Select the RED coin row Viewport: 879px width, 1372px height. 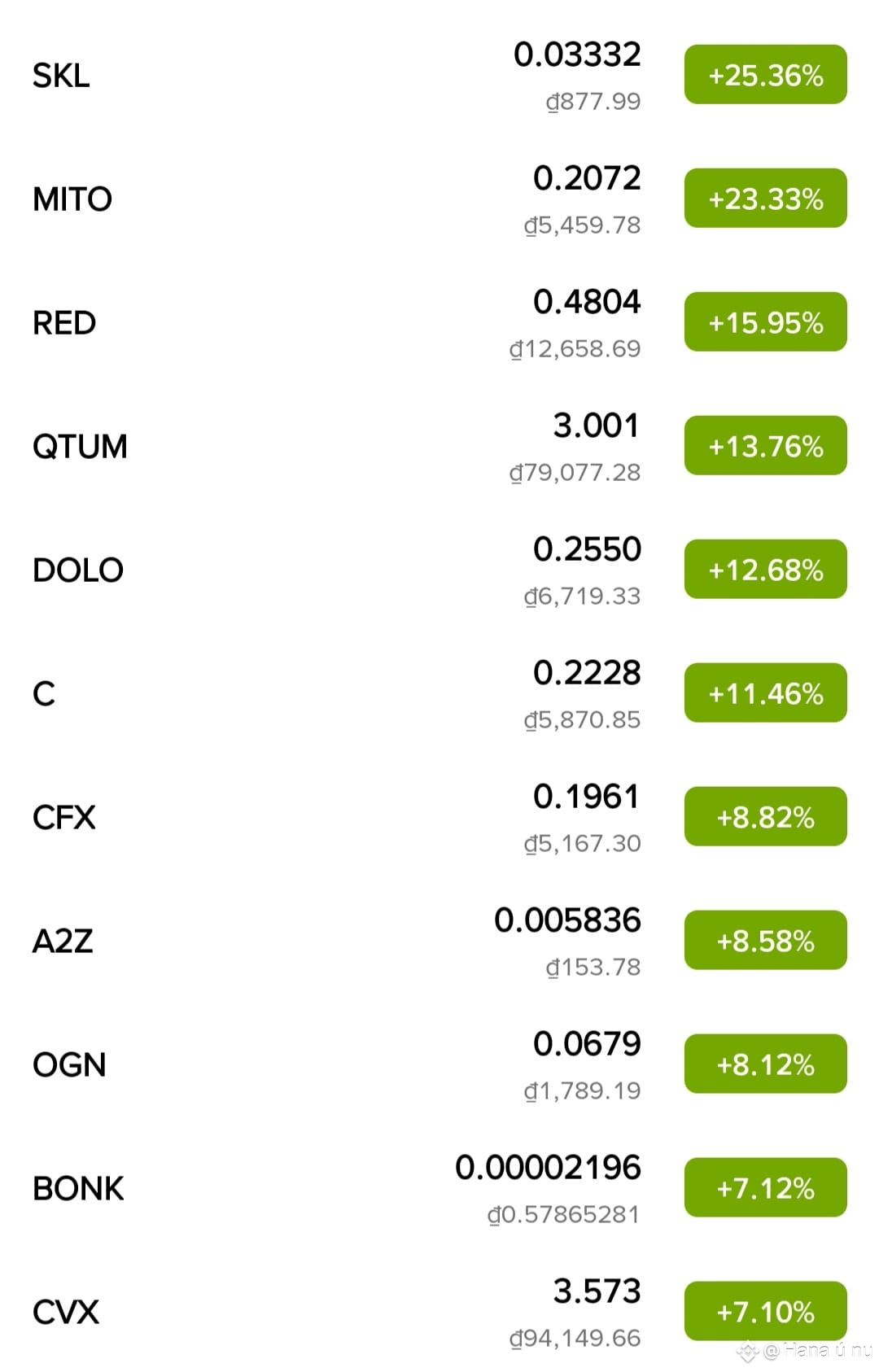439,322
